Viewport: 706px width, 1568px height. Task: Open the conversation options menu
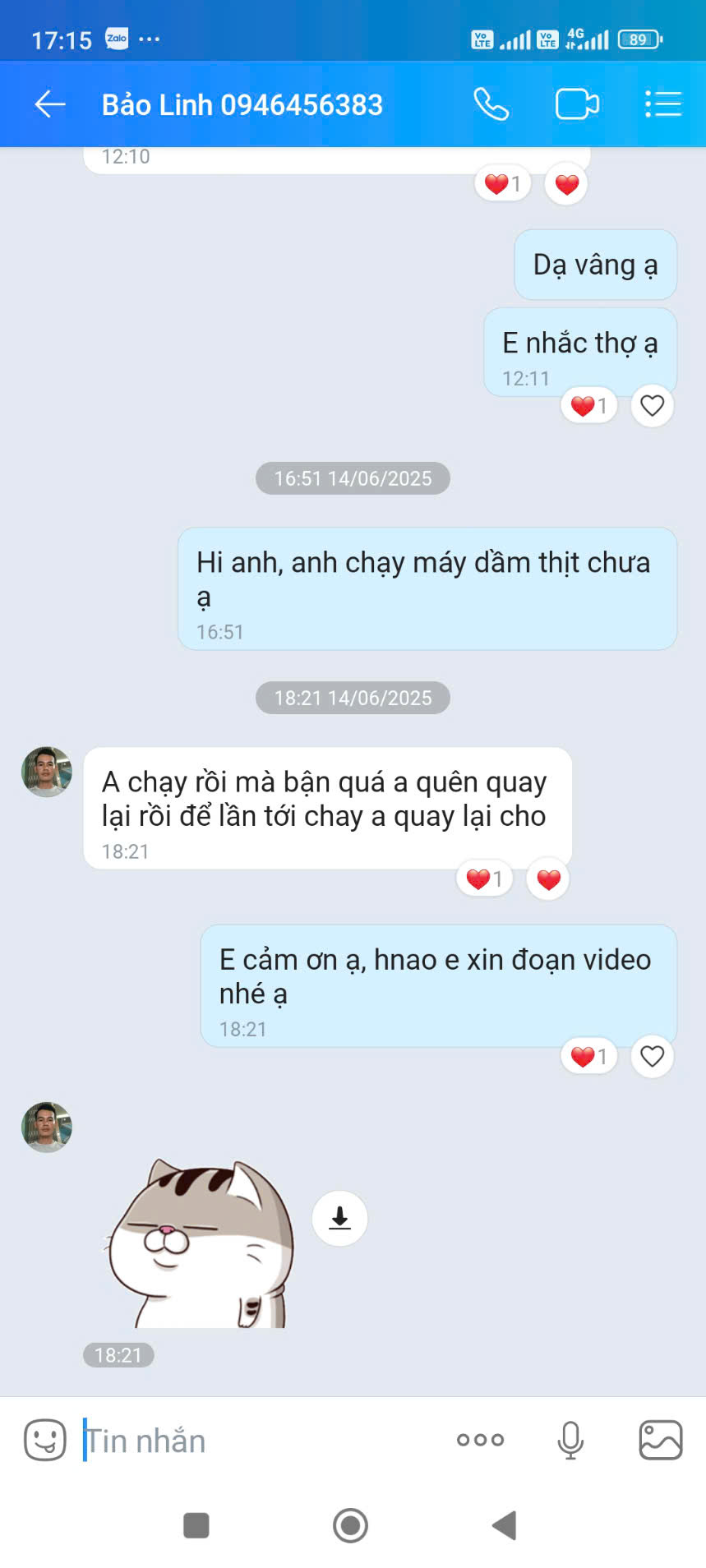click(662, 104)
